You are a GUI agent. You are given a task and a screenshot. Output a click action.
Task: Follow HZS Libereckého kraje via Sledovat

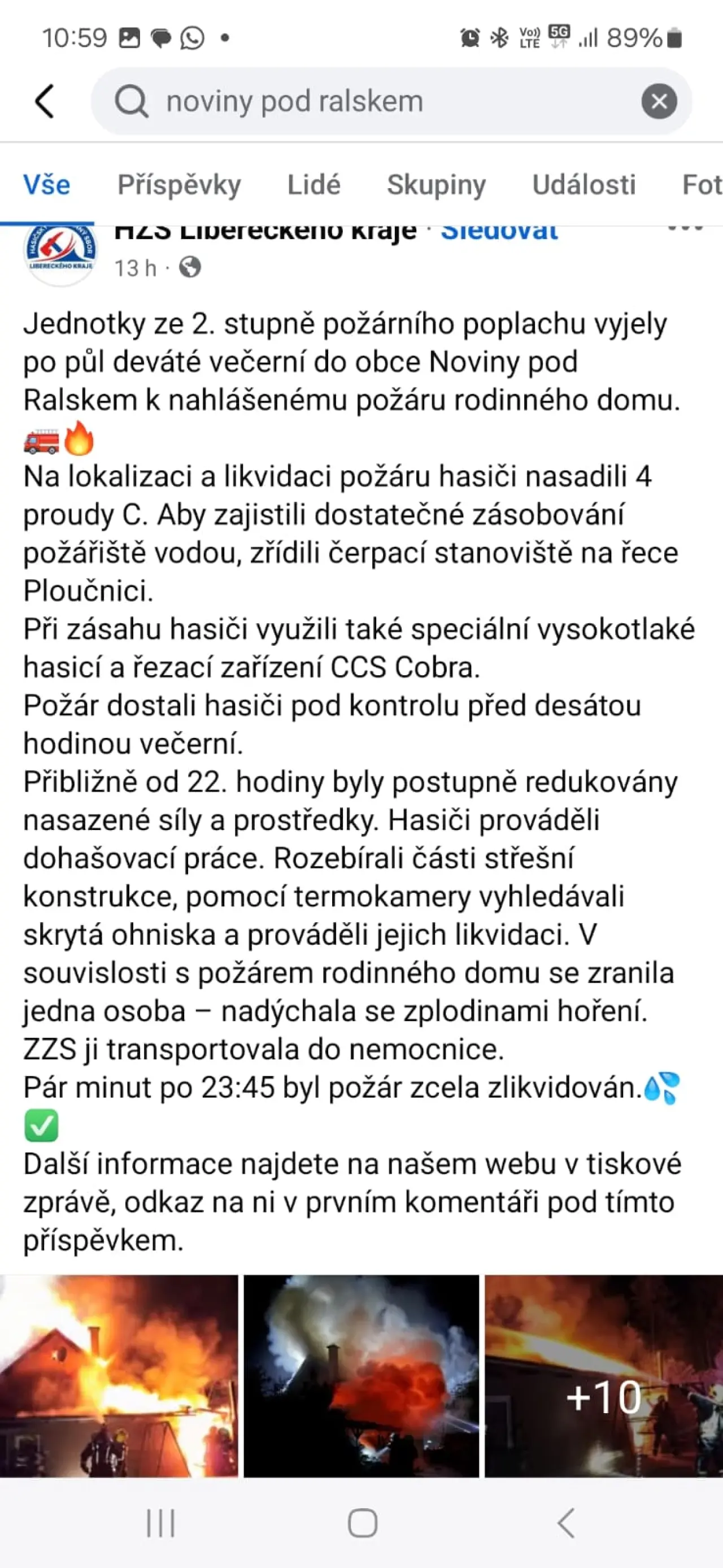pos(499,233)
